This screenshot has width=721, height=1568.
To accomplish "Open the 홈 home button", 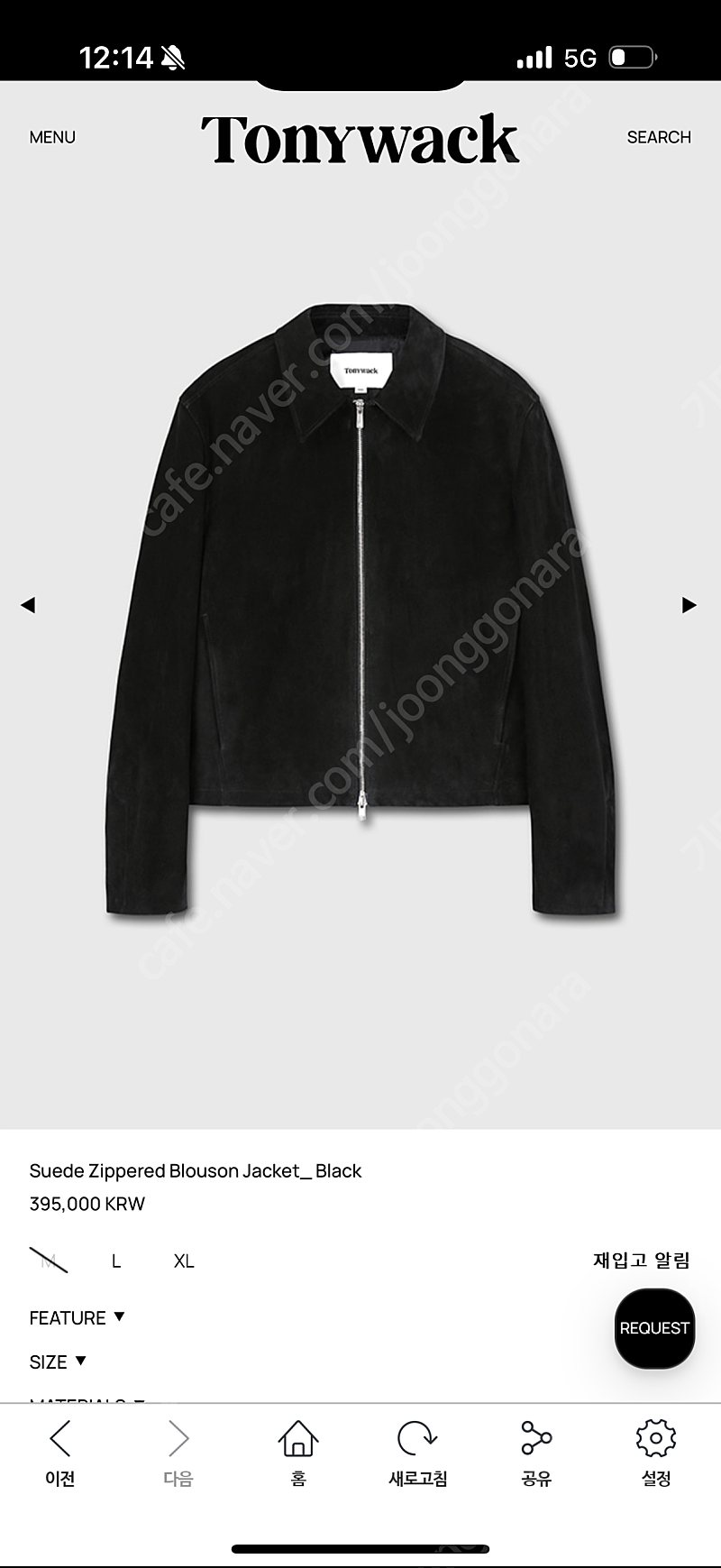I will tap(298, 1454).
